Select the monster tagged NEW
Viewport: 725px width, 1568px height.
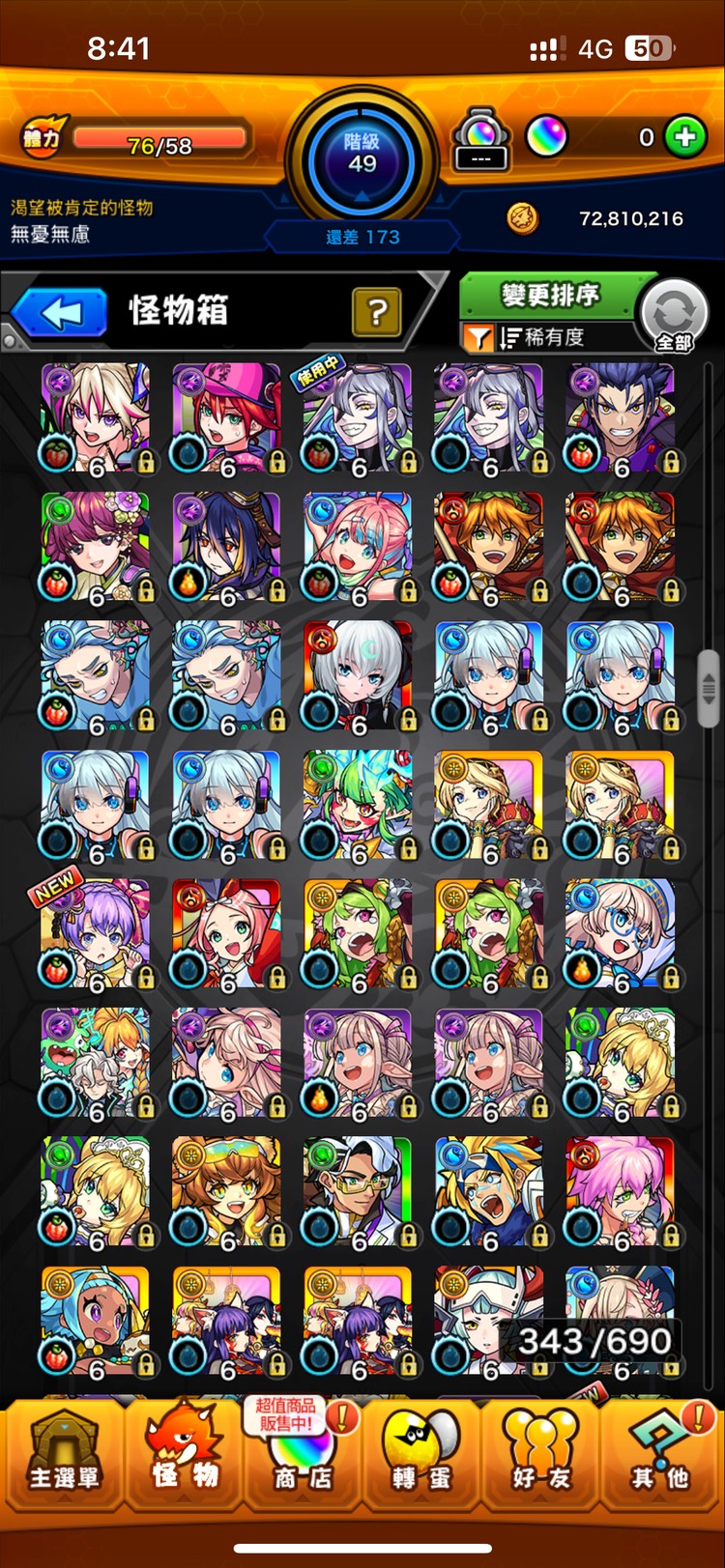pos(95,933)
